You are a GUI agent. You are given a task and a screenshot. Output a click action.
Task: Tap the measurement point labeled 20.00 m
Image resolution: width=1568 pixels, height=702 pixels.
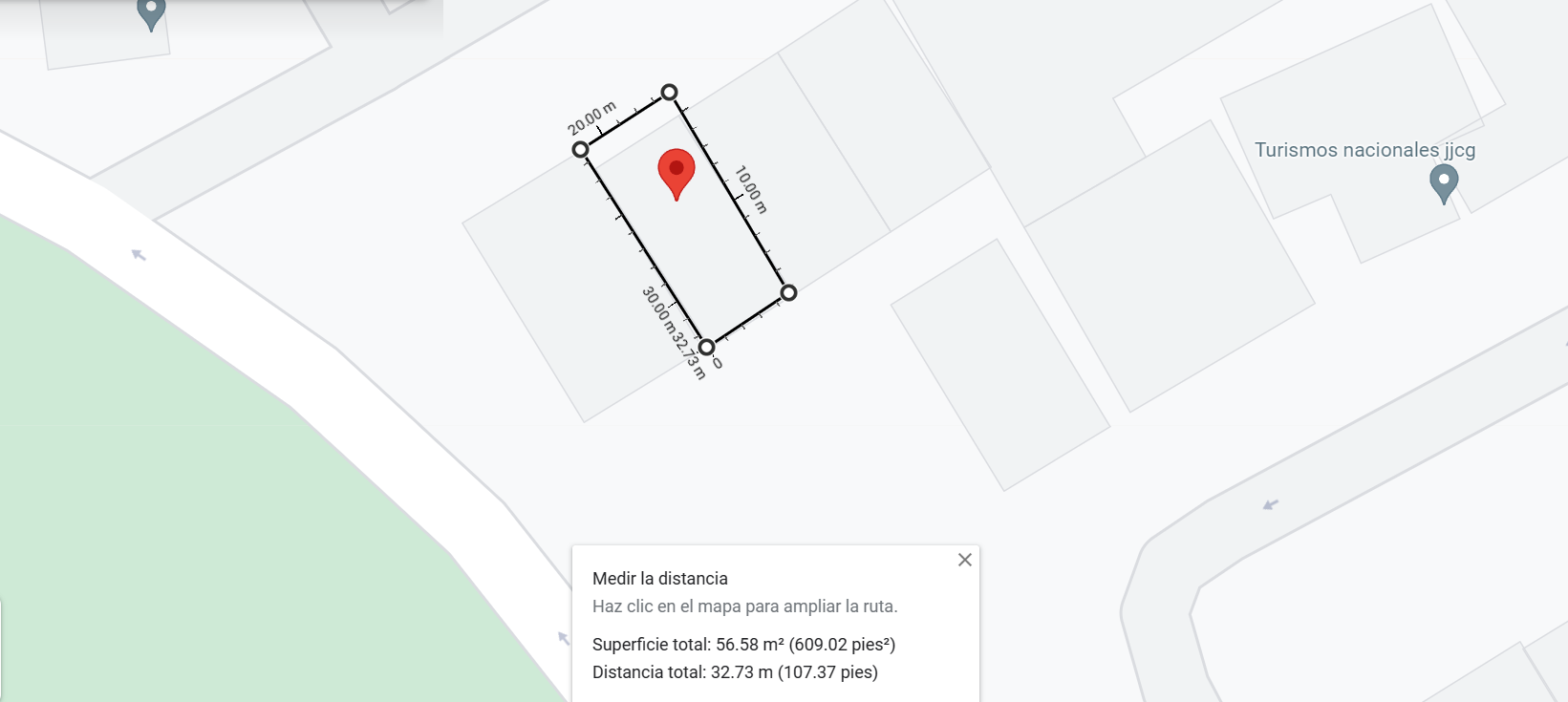point(580,149)
